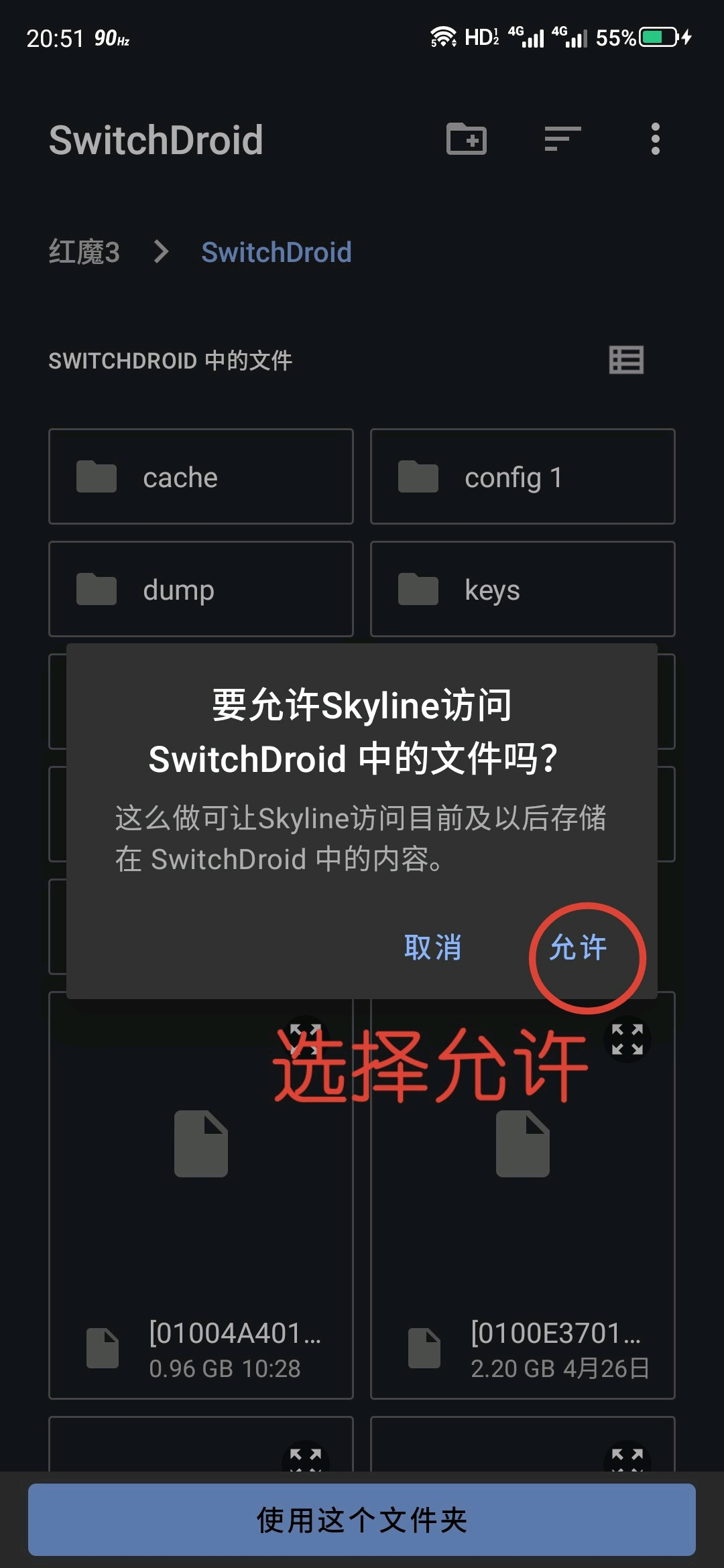Open the keys folder

522,589
